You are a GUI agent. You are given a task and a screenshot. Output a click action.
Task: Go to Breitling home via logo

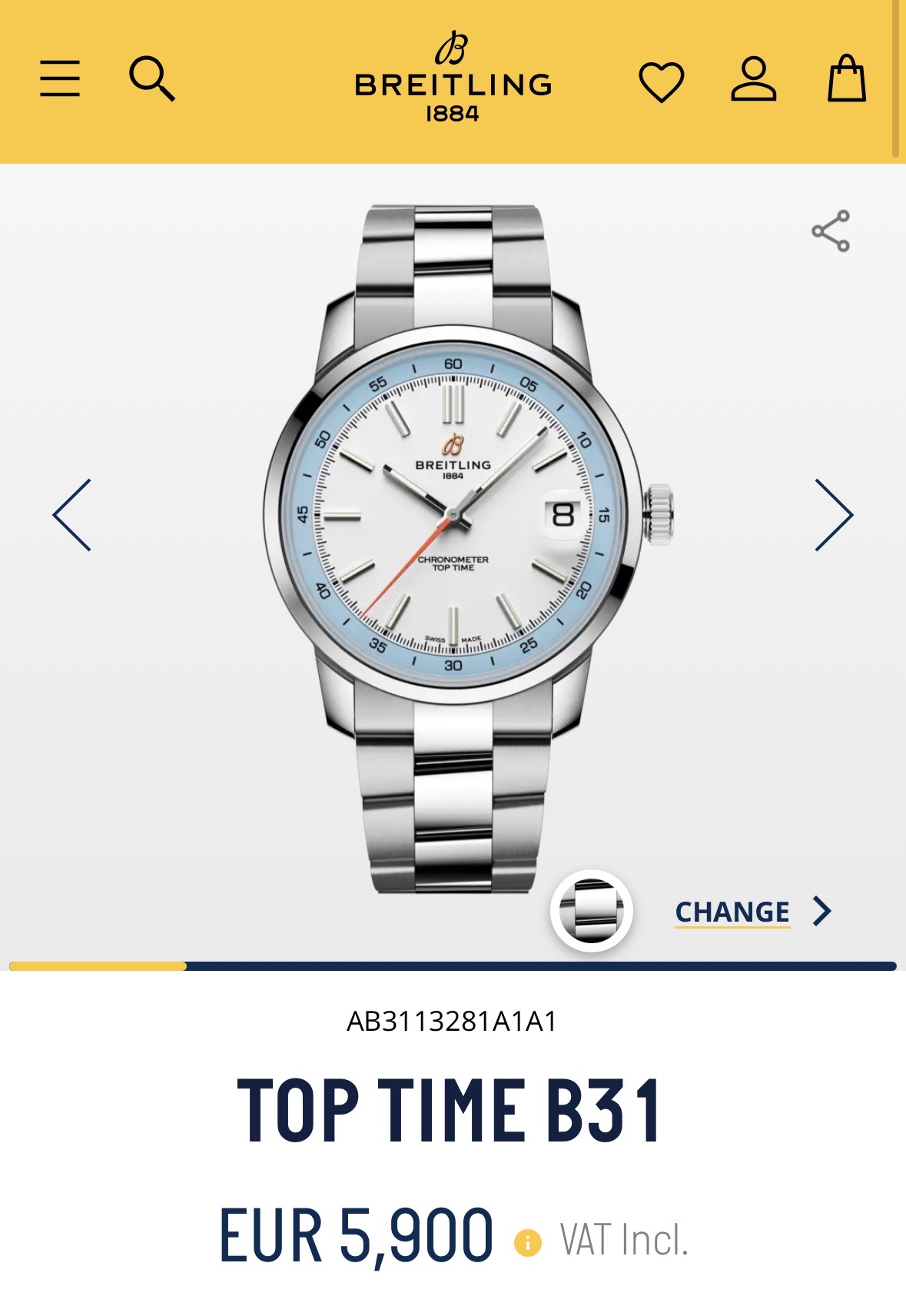(x=453, y=78)
